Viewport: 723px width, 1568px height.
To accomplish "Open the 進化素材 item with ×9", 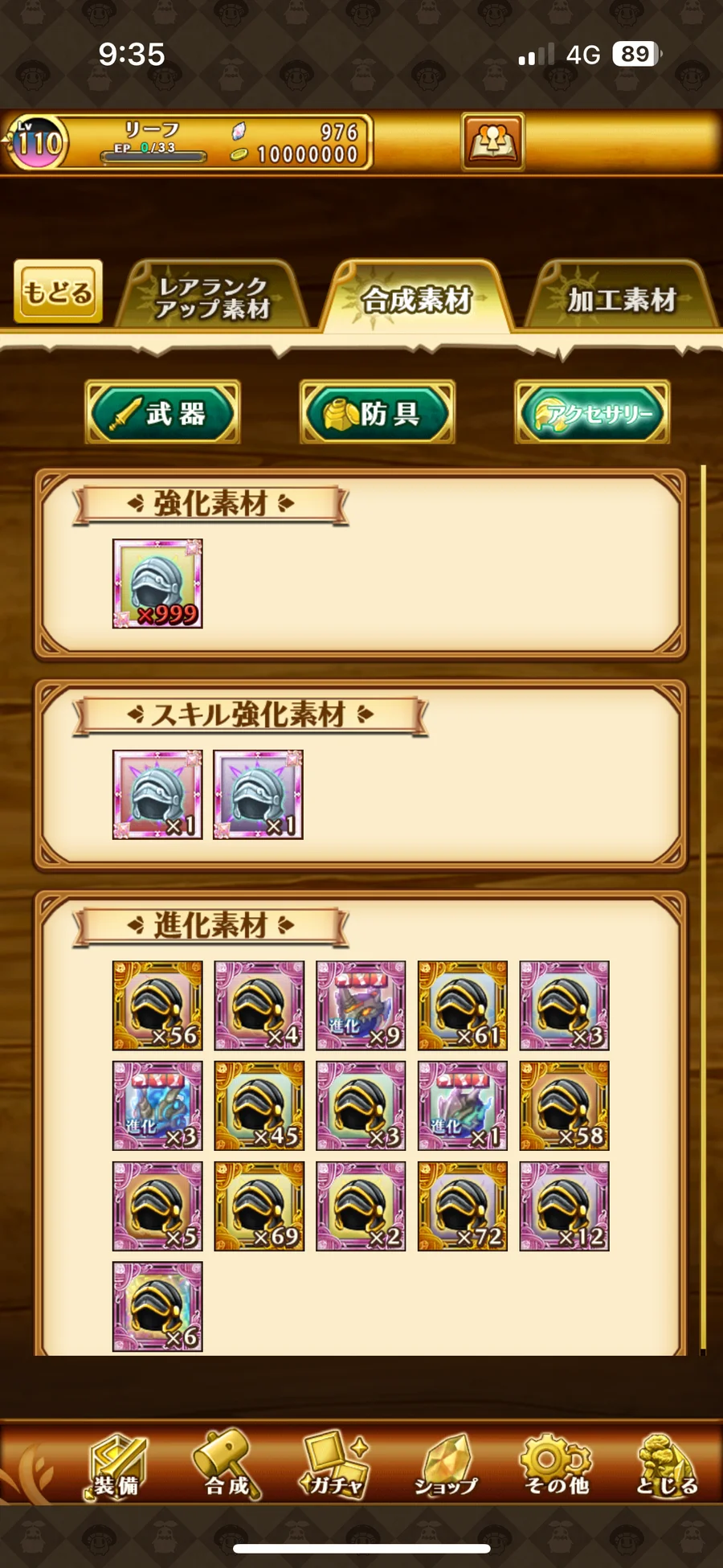I will pos(361,1005).
